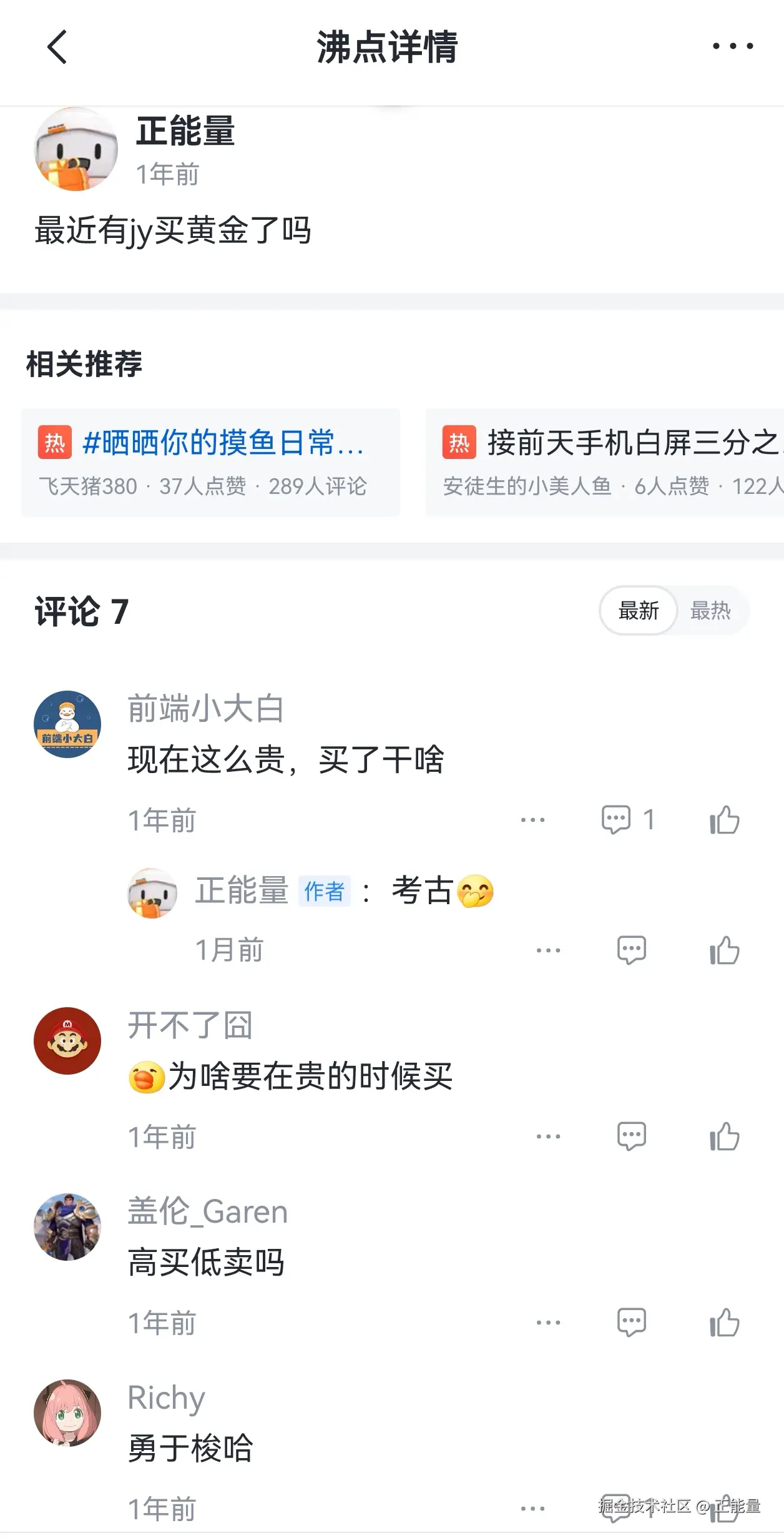Open topic #晒晒你的摸鱼日常 recommendation
This screenshot has width=784, height=1538.
click(225, 444)
